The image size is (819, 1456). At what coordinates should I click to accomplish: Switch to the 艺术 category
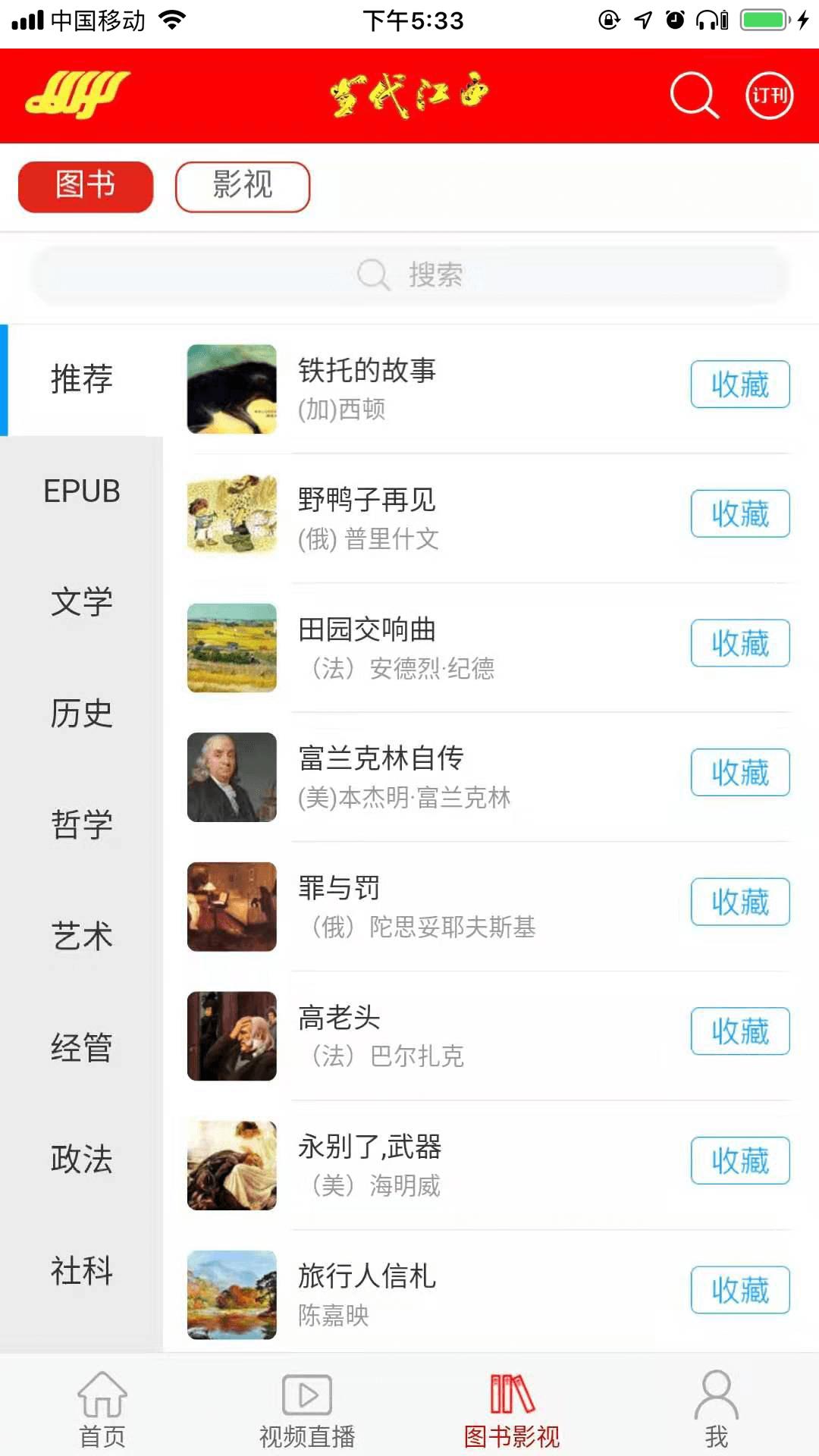coord(82,937)
